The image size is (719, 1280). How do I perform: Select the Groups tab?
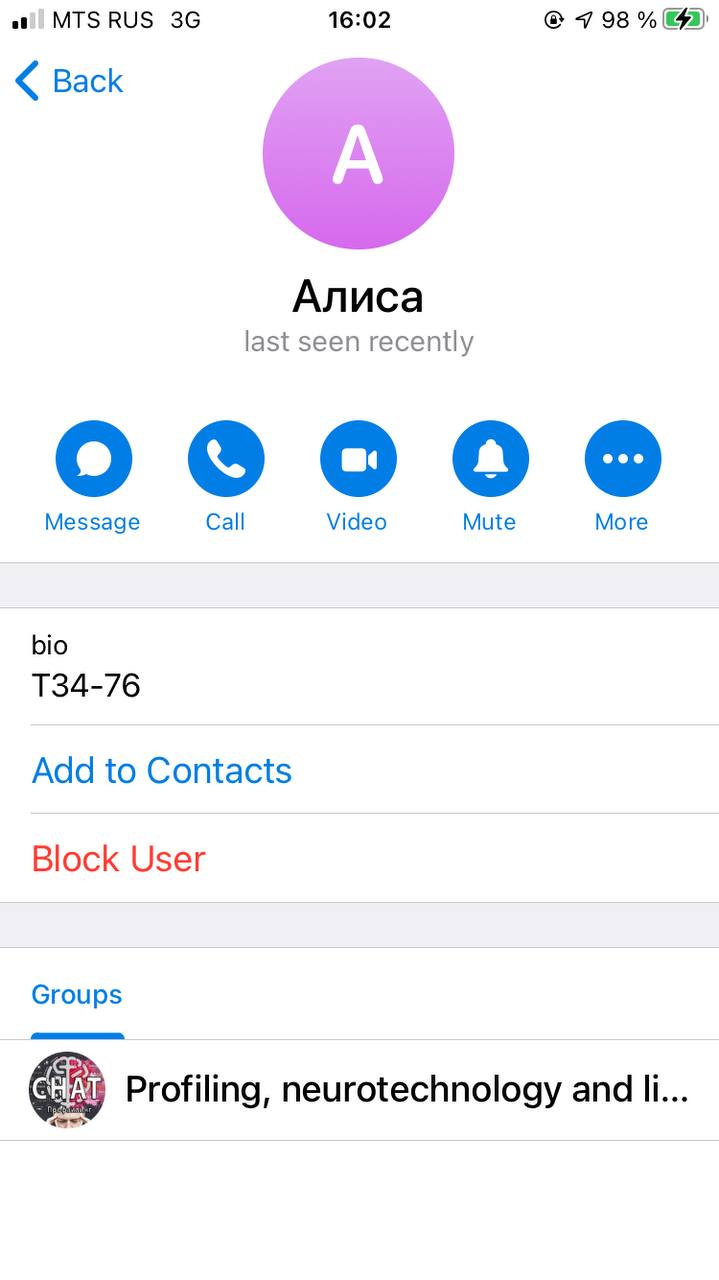point(77,995)
